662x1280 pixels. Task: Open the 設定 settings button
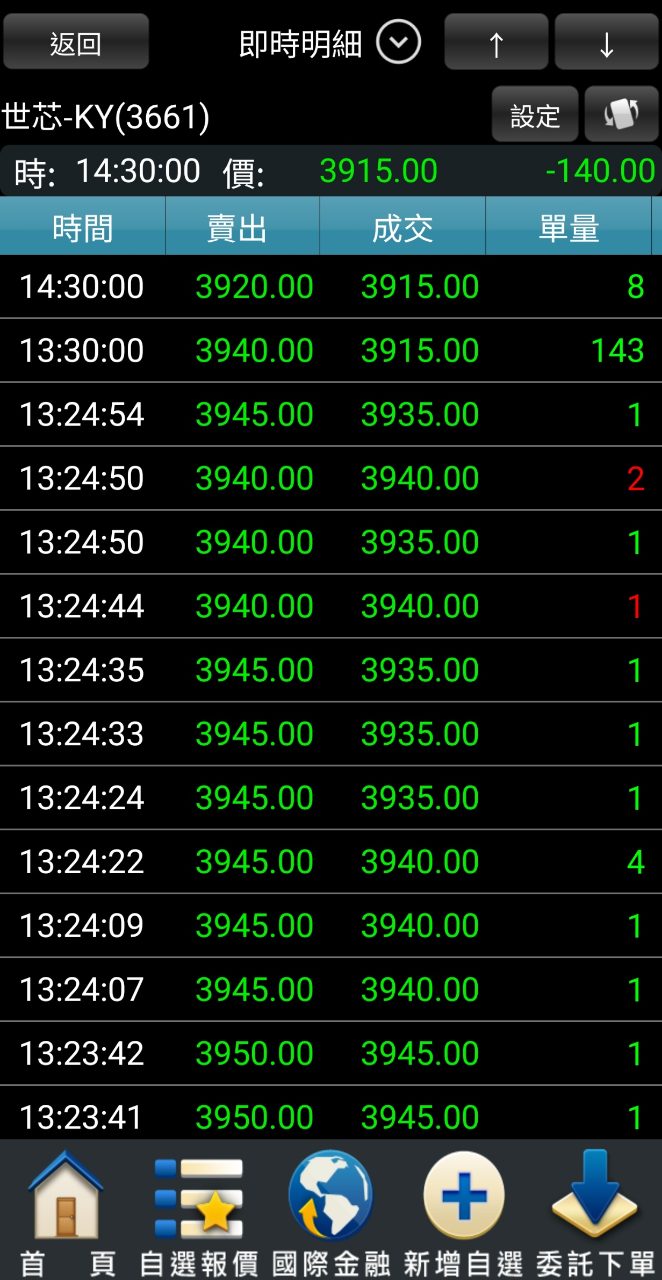(x=535, y=115)
